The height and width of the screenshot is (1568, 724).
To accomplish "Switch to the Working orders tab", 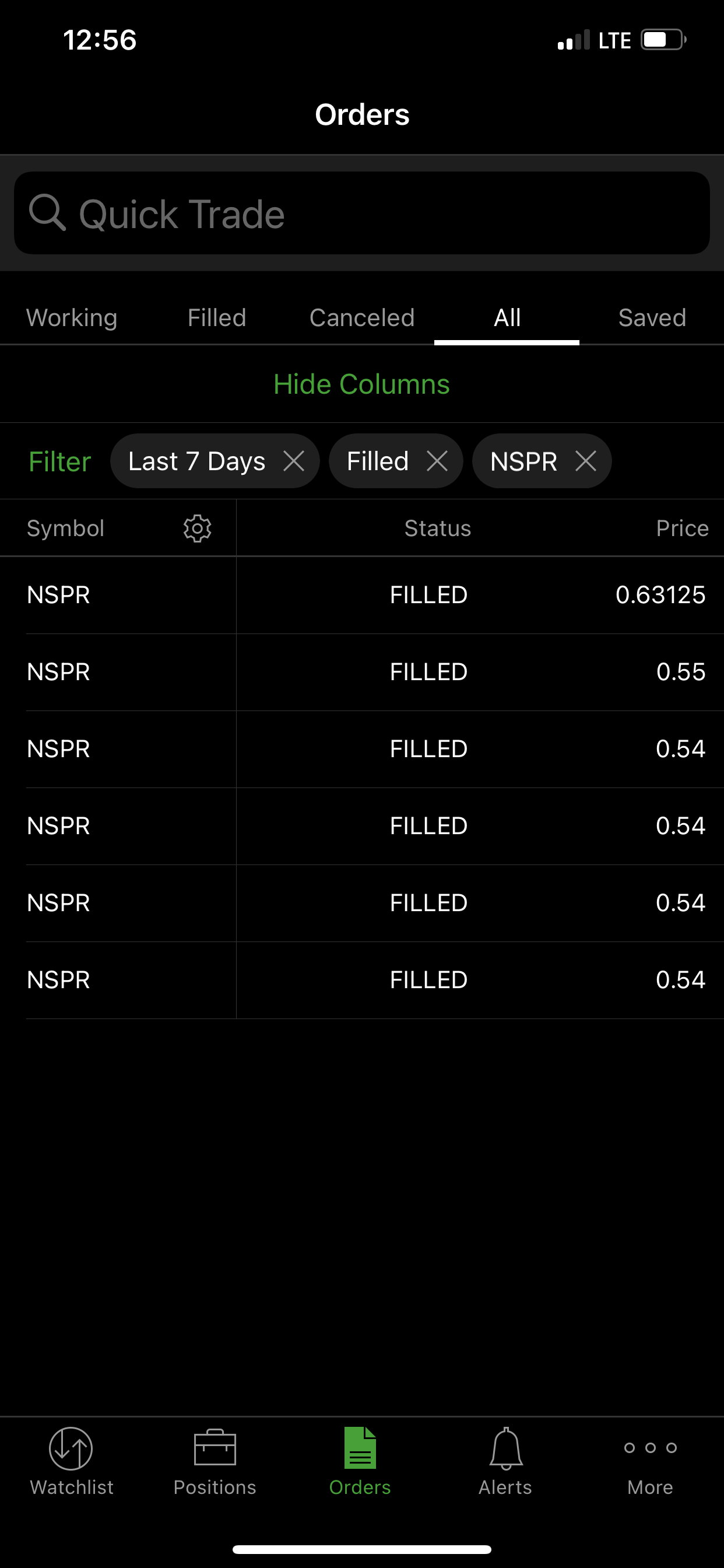I will 72,318.
